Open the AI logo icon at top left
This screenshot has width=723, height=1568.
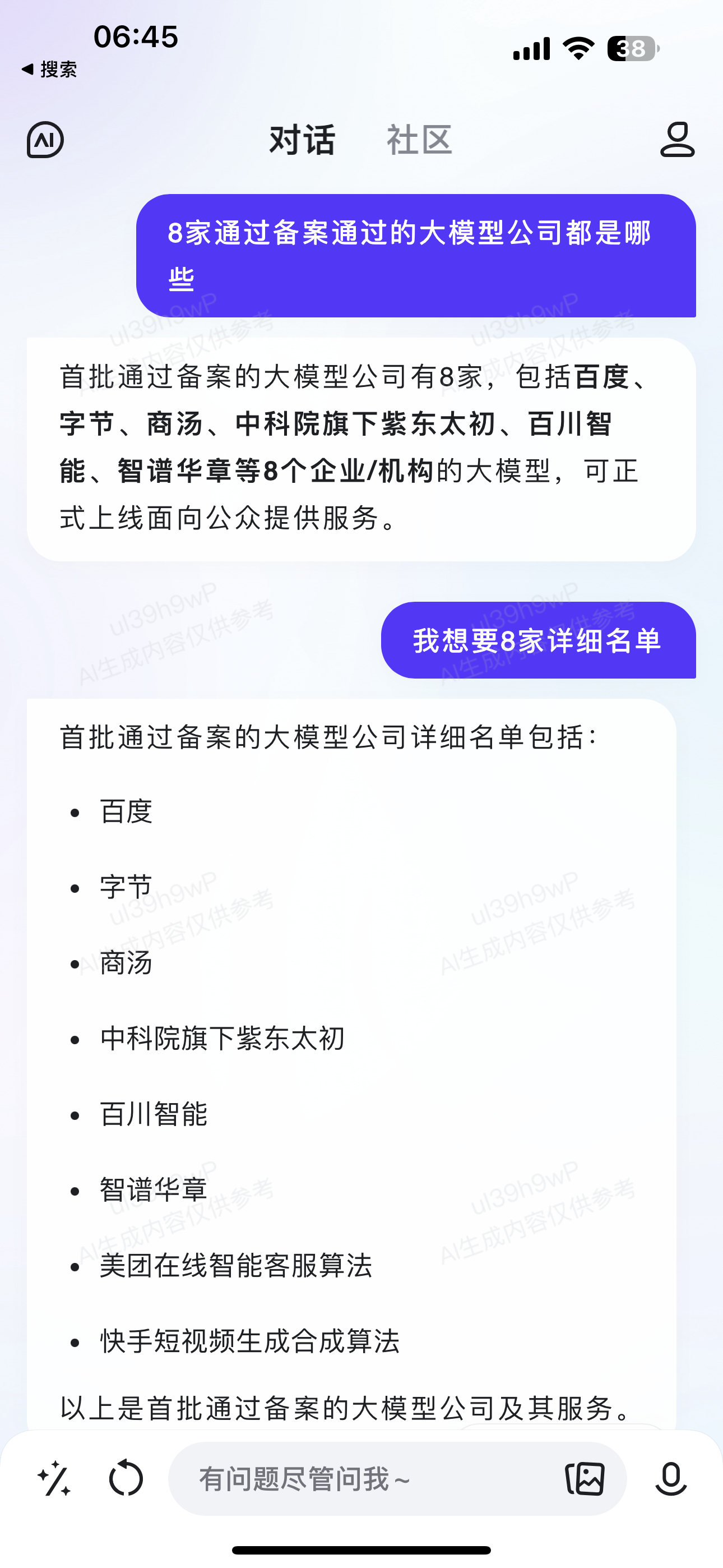tap(45, 140)
